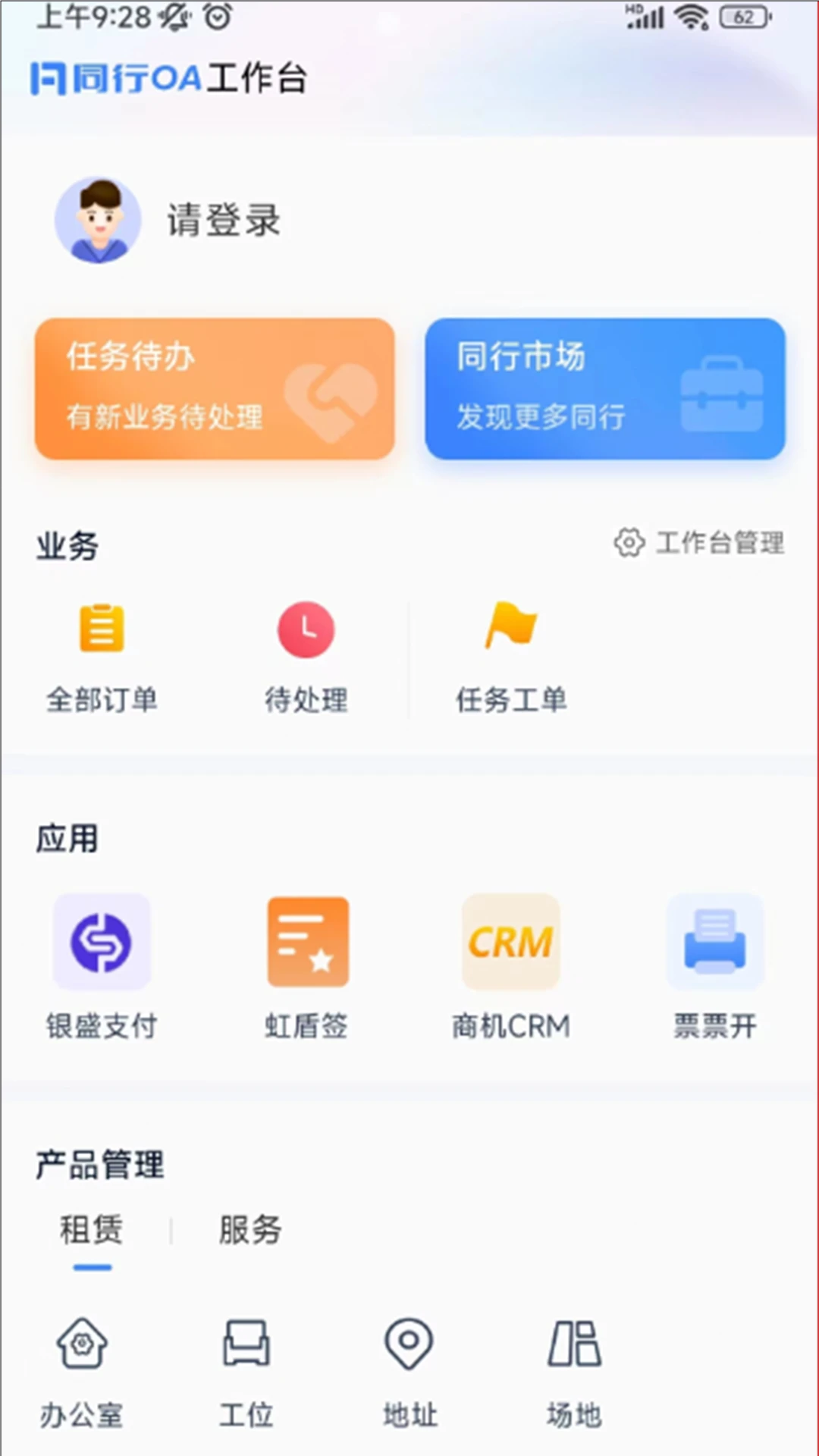The height and width of the screenshot is (1456, 819).
Task: Switch to the 服务 tab
Action: coord(250,1230)
